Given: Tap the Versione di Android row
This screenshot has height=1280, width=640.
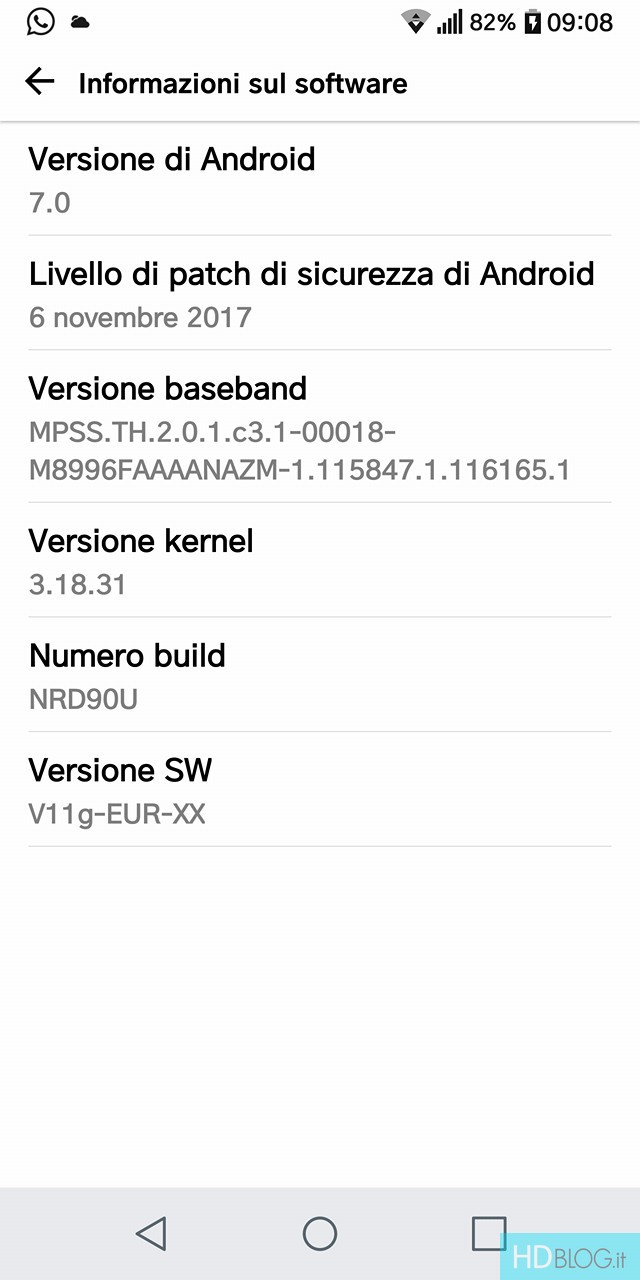Looking at the screenshot, I should coord(320,179).
